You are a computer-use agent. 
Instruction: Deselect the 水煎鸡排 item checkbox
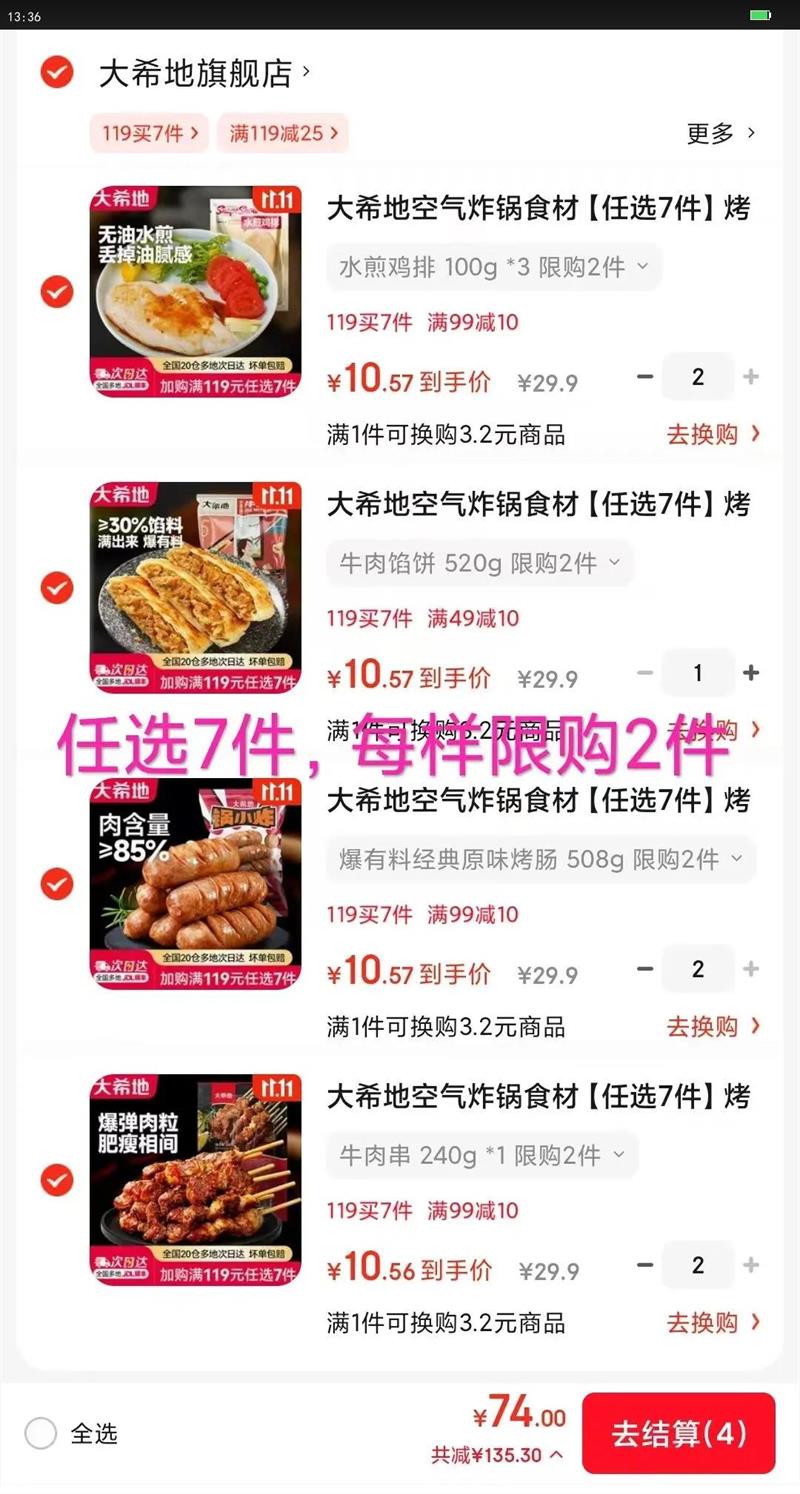point(57,291)
